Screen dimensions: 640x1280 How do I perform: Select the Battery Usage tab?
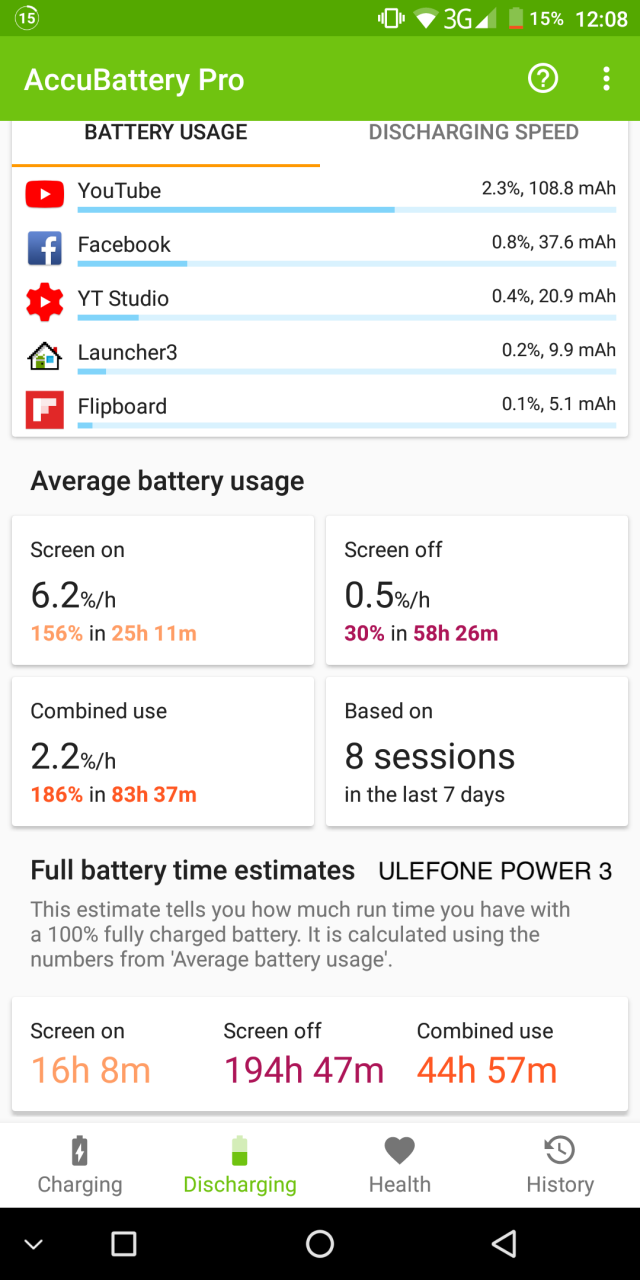click(166, 132)
